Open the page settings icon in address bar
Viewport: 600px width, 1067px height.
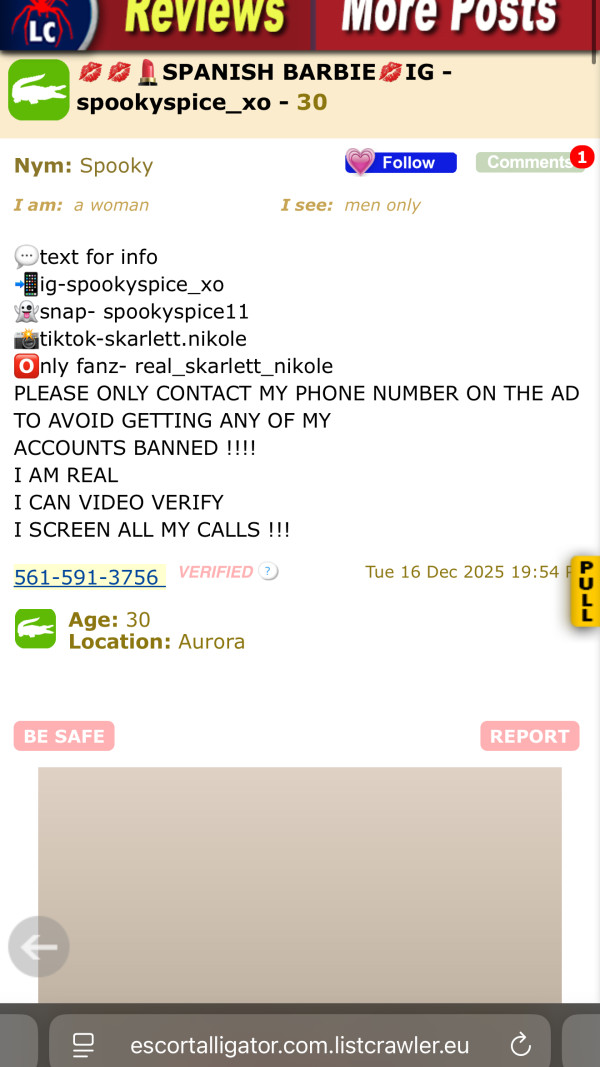(x=83, y=1045)
